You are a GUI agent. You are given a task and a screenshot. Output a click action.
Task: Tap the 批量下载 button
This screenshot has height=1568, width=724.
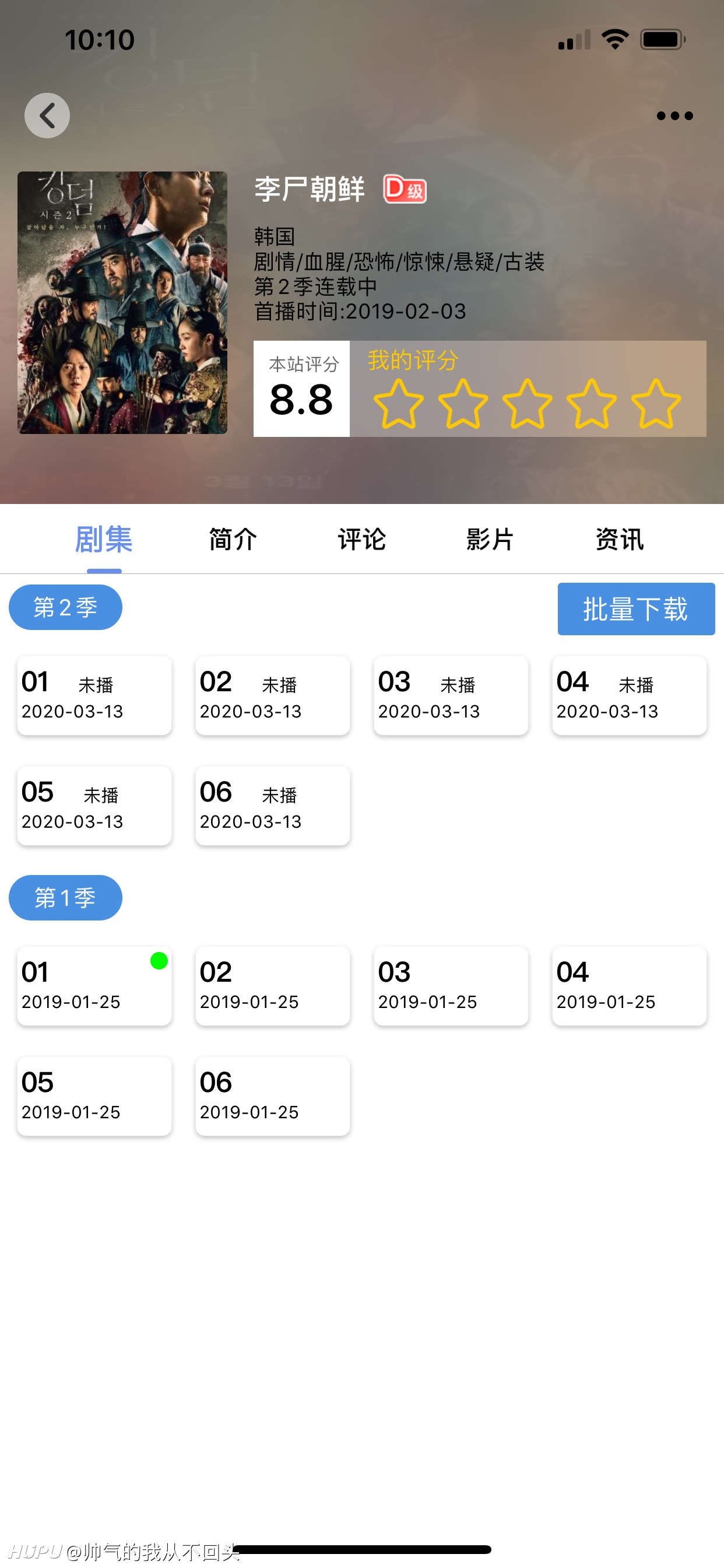(636, 608)
